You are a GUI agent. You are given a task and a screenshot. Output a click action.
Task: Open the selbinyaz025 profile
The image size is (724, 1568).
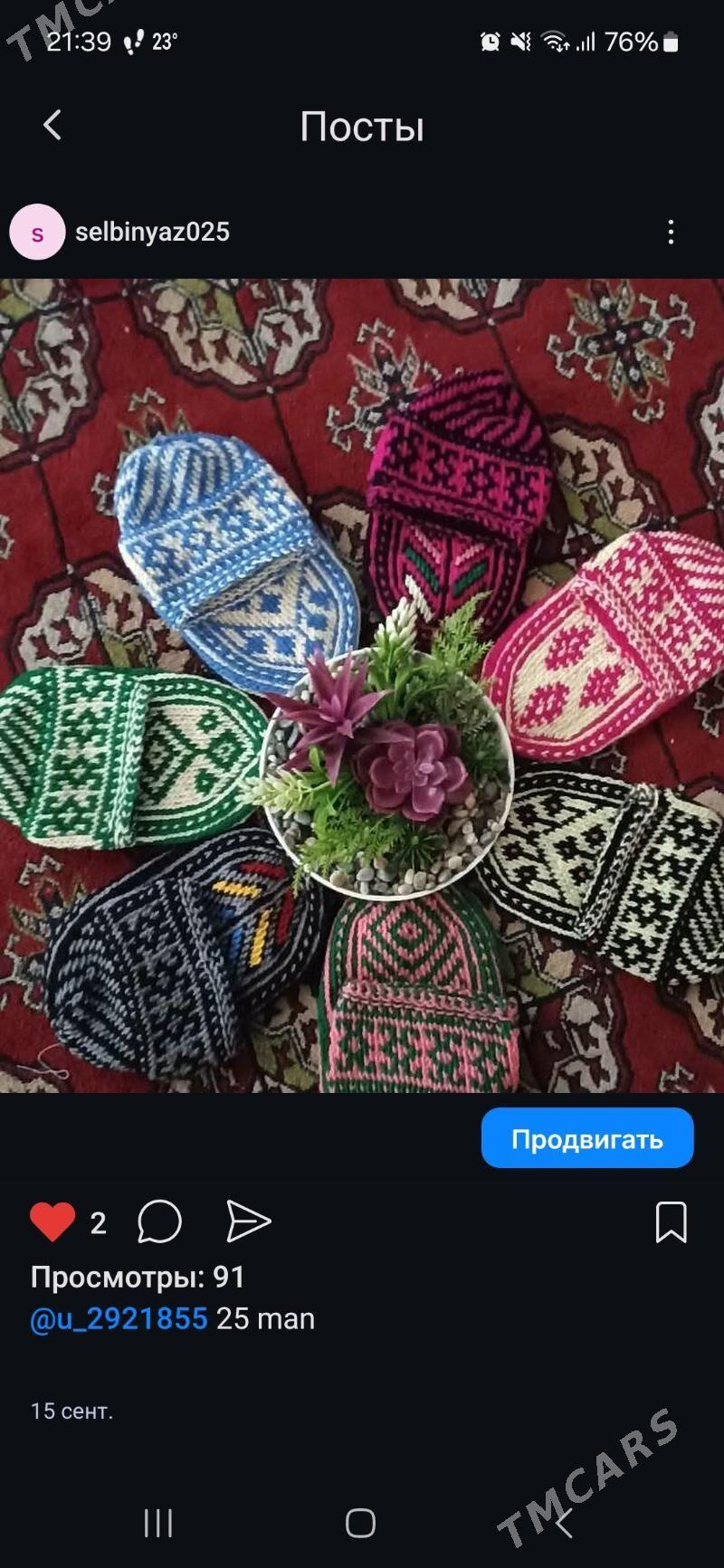[x=151, y=233]
